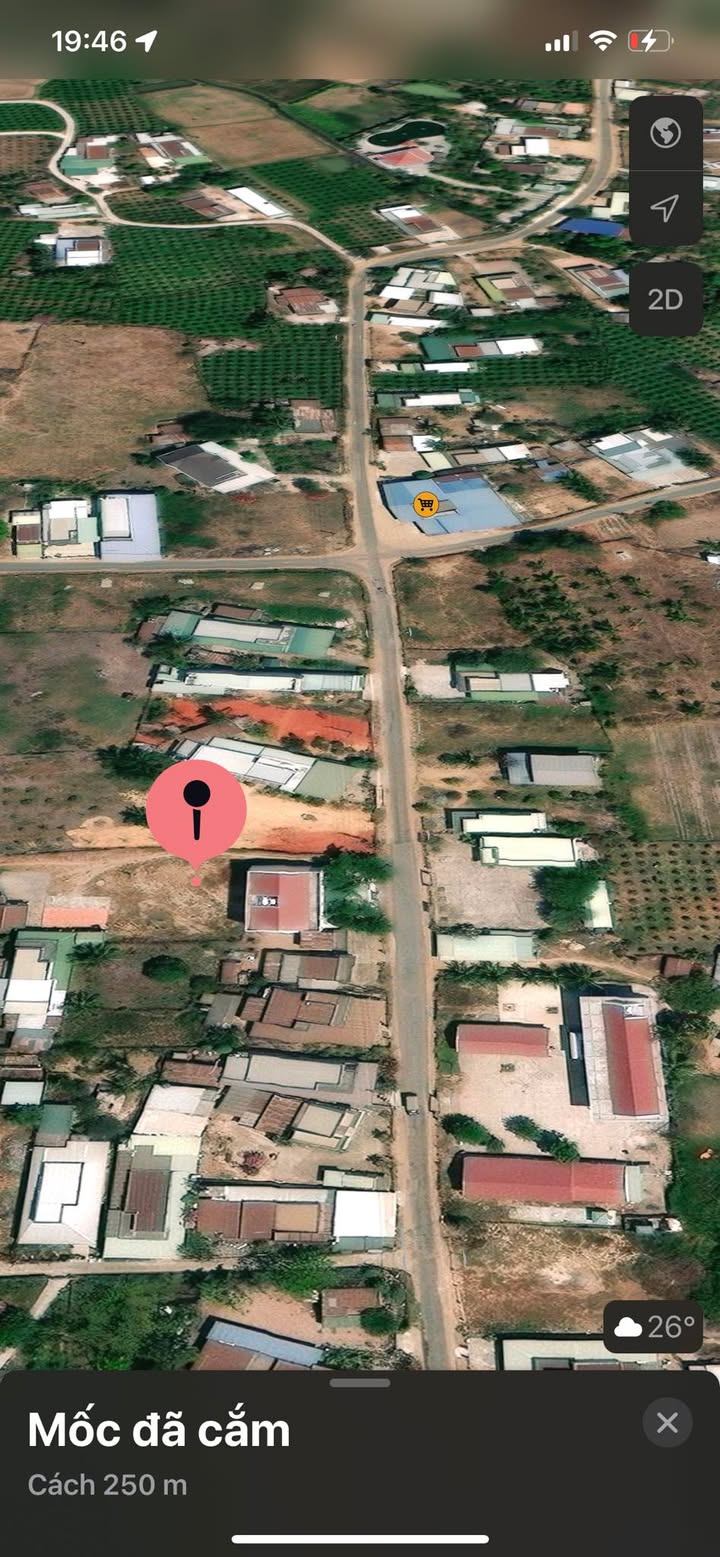Expand the pin card using its grabber
The width and height of the screenshot is (720, 1557).
360,1383
